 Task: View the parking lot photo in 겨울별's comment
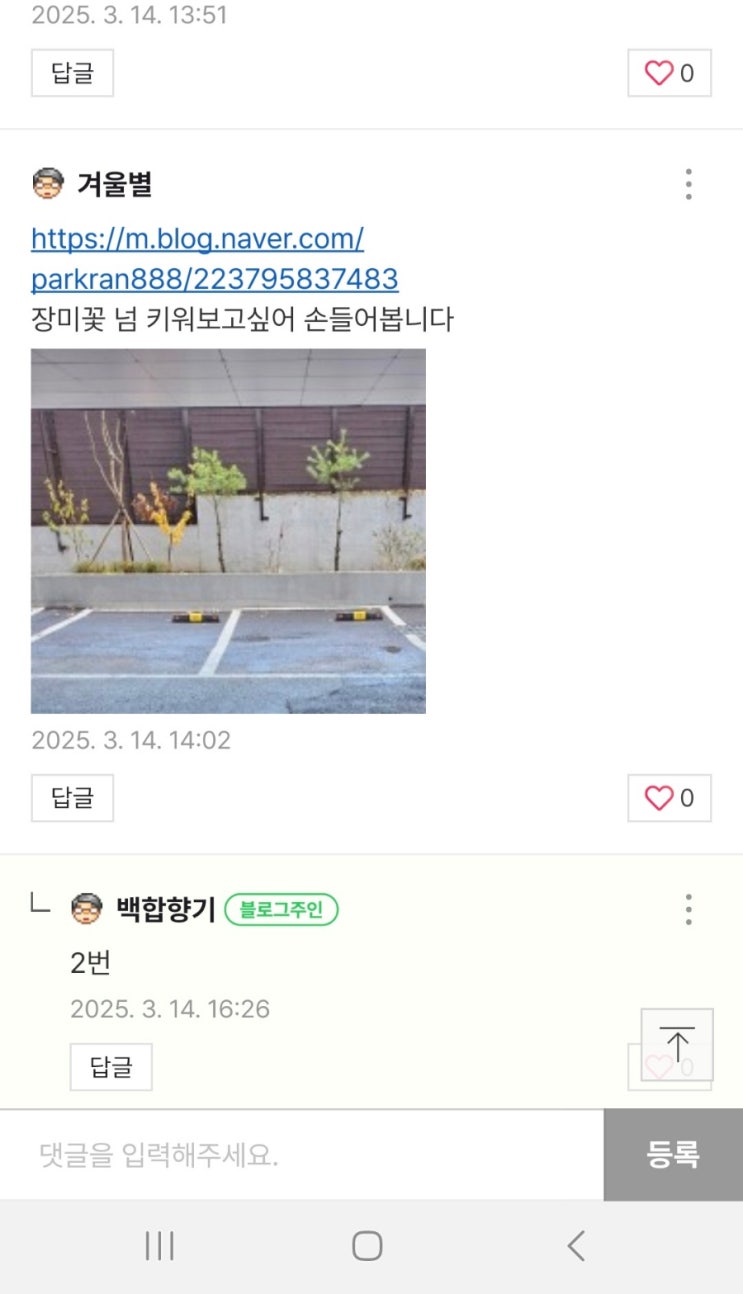[x=228, y=530]
